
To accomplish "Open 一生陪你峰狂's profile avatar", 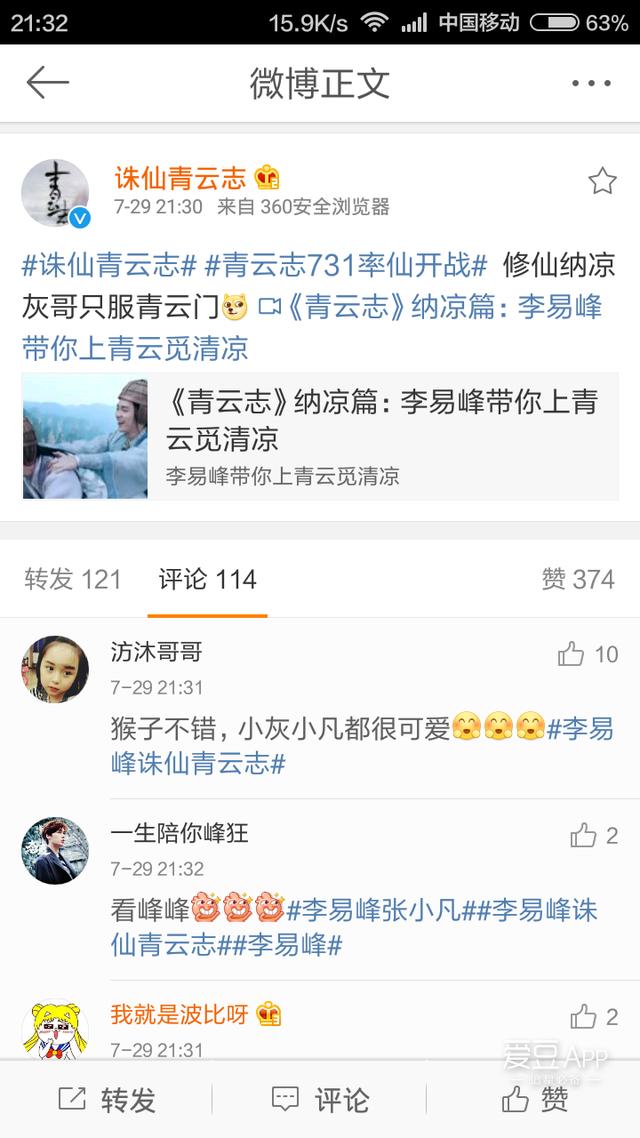I will (55, 851).
